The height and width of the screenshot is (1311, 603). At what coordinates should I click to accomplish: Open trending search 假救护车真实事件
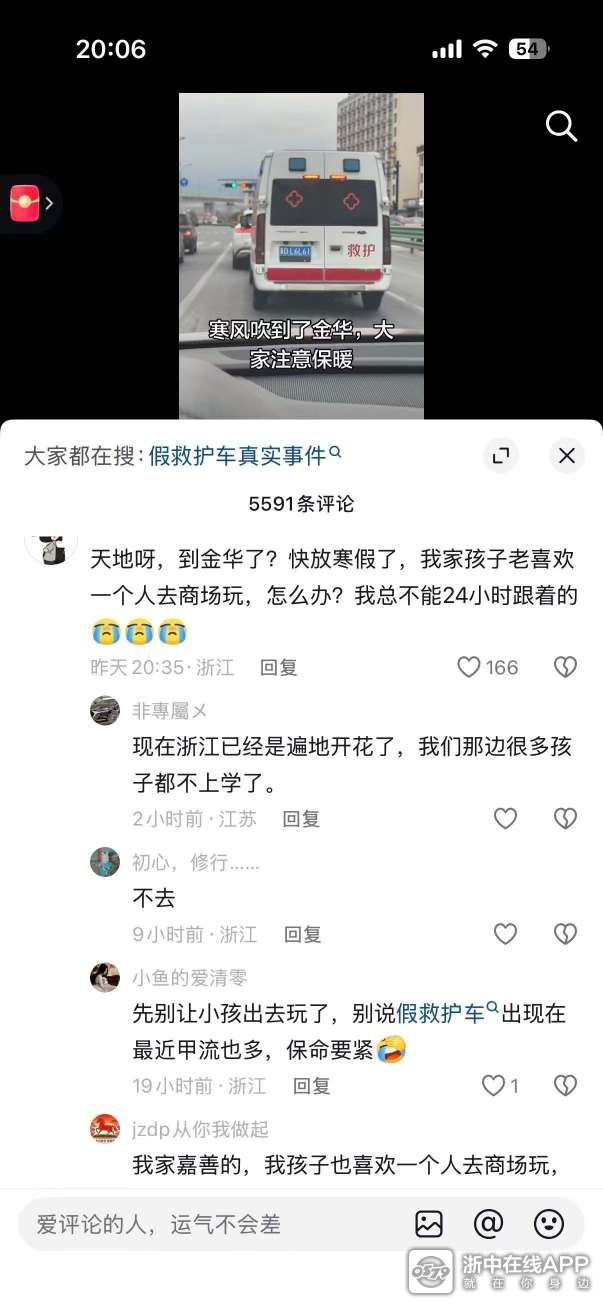[238, 456]
